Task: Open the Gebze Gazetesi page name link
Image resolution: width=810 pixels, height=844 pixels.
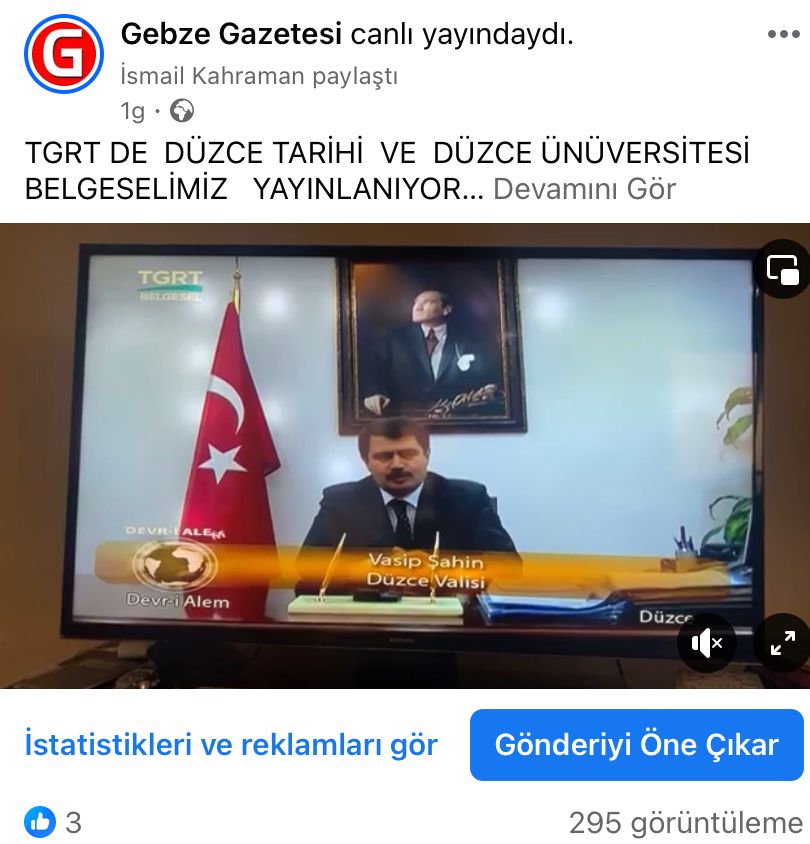Action: tap(231, 35)
